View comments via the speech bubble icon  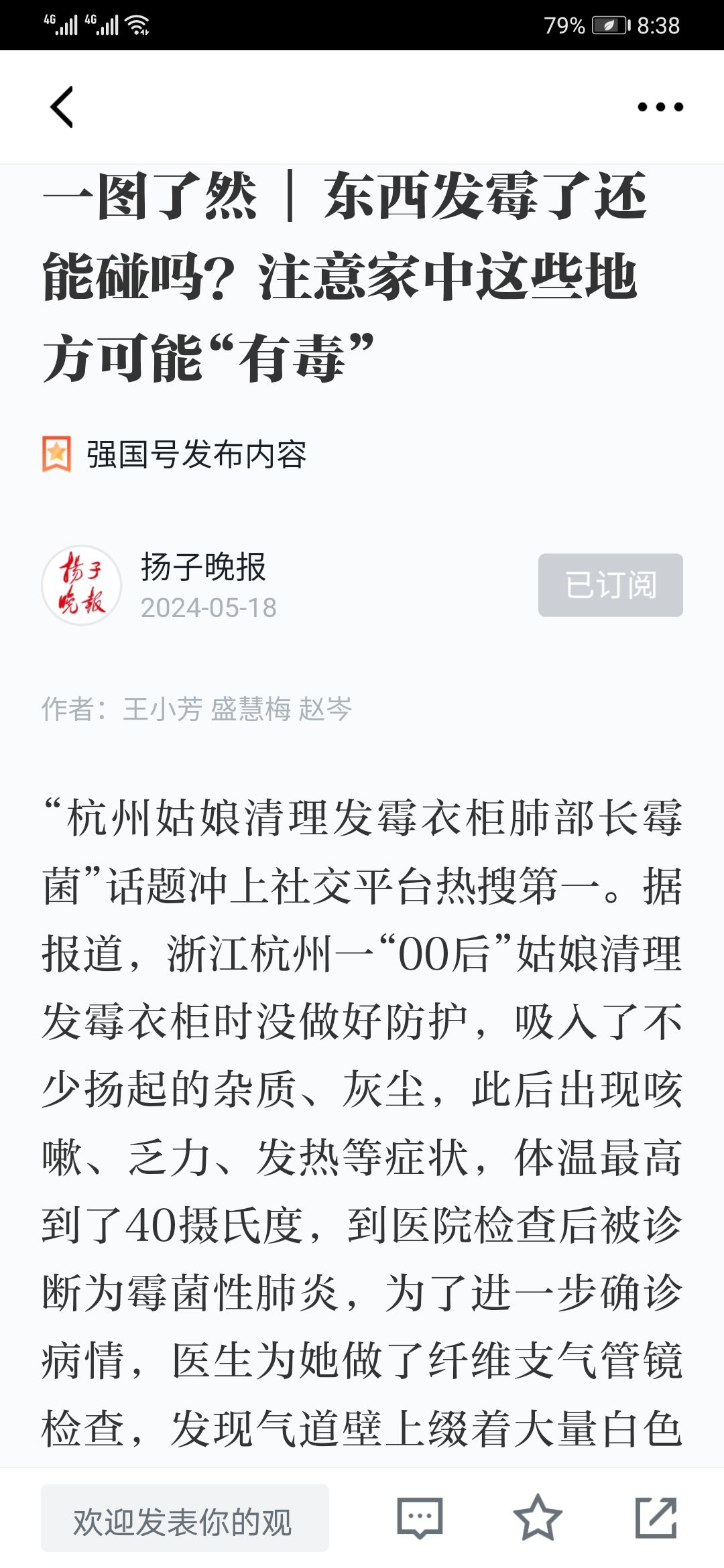click(x=420, y=1518)
